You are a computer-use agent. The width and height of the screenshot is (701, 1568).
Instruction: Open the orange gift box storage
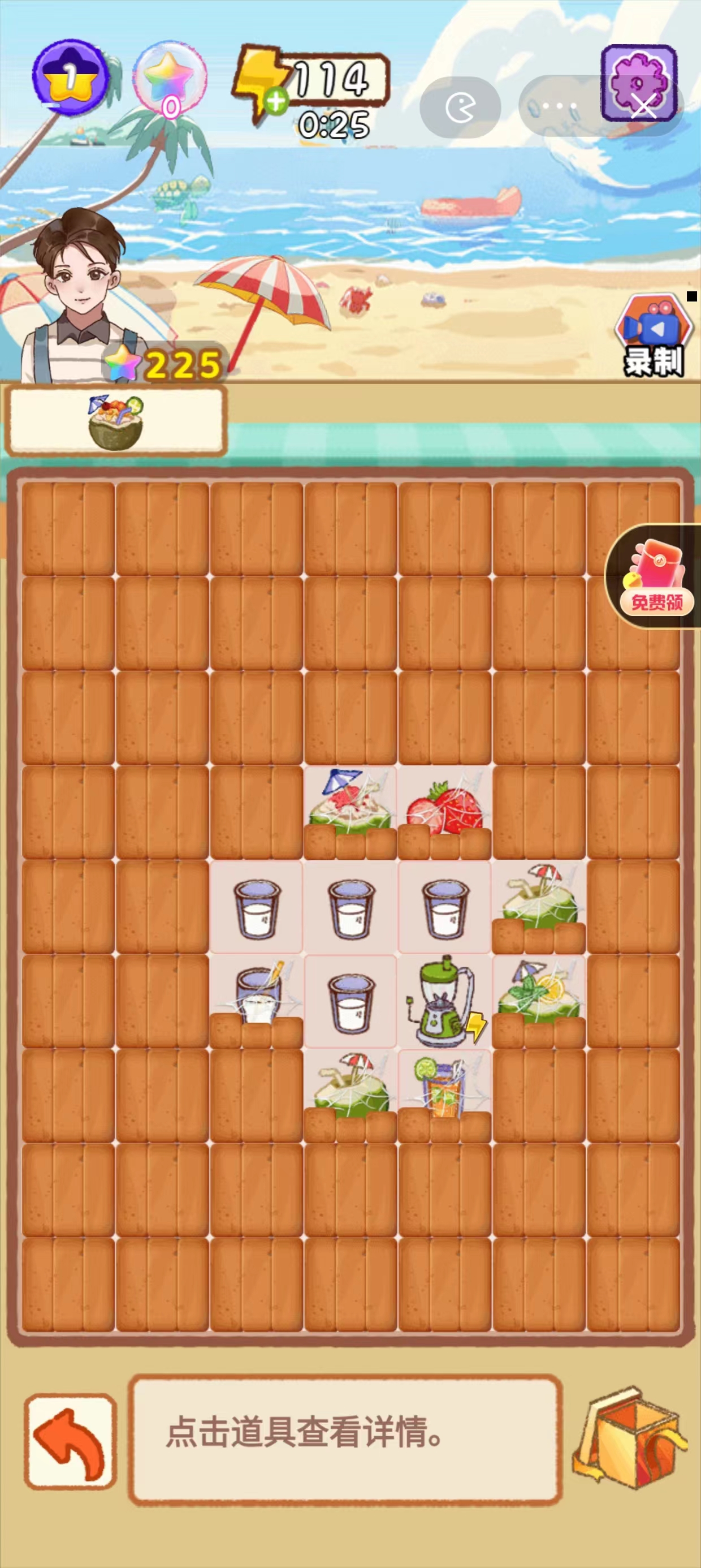tap(629, 1438)
